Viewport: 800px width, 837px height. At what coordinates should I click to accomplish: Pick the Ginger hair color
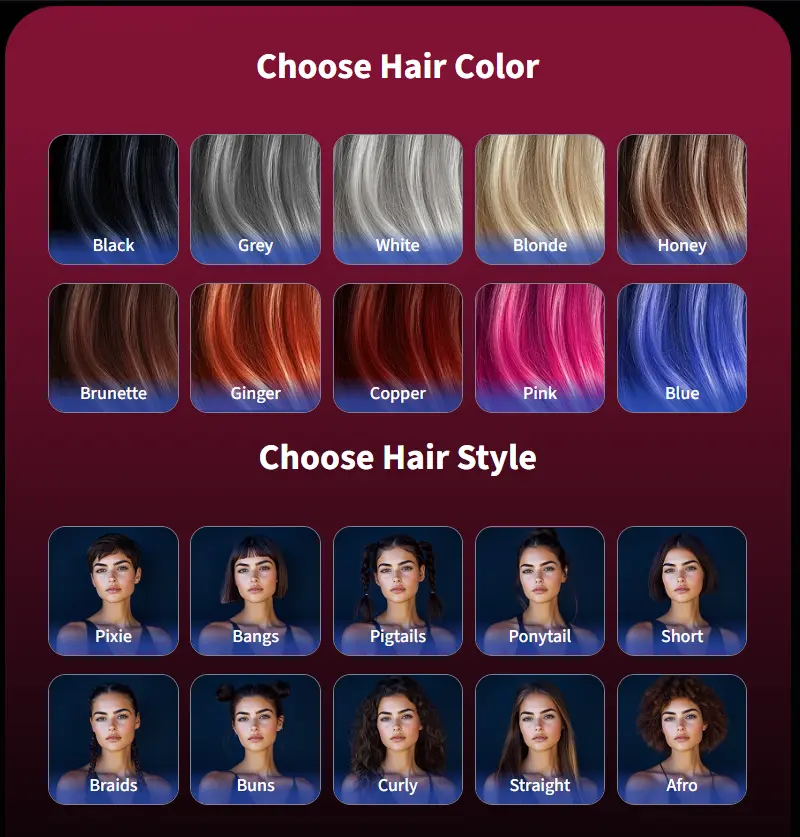[x=255, y=347]
